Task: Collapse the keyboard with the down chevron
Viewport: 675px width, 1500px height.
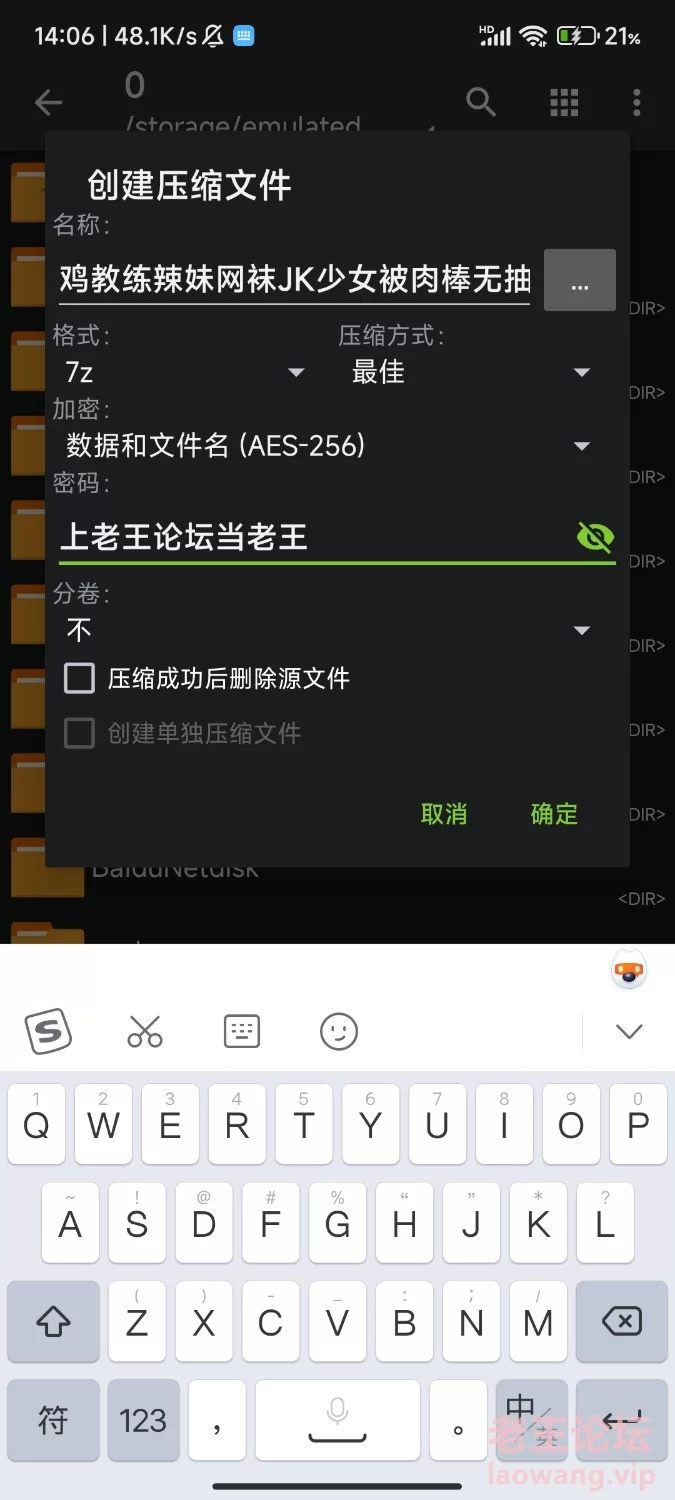Action: click(x=629, y=1031)
